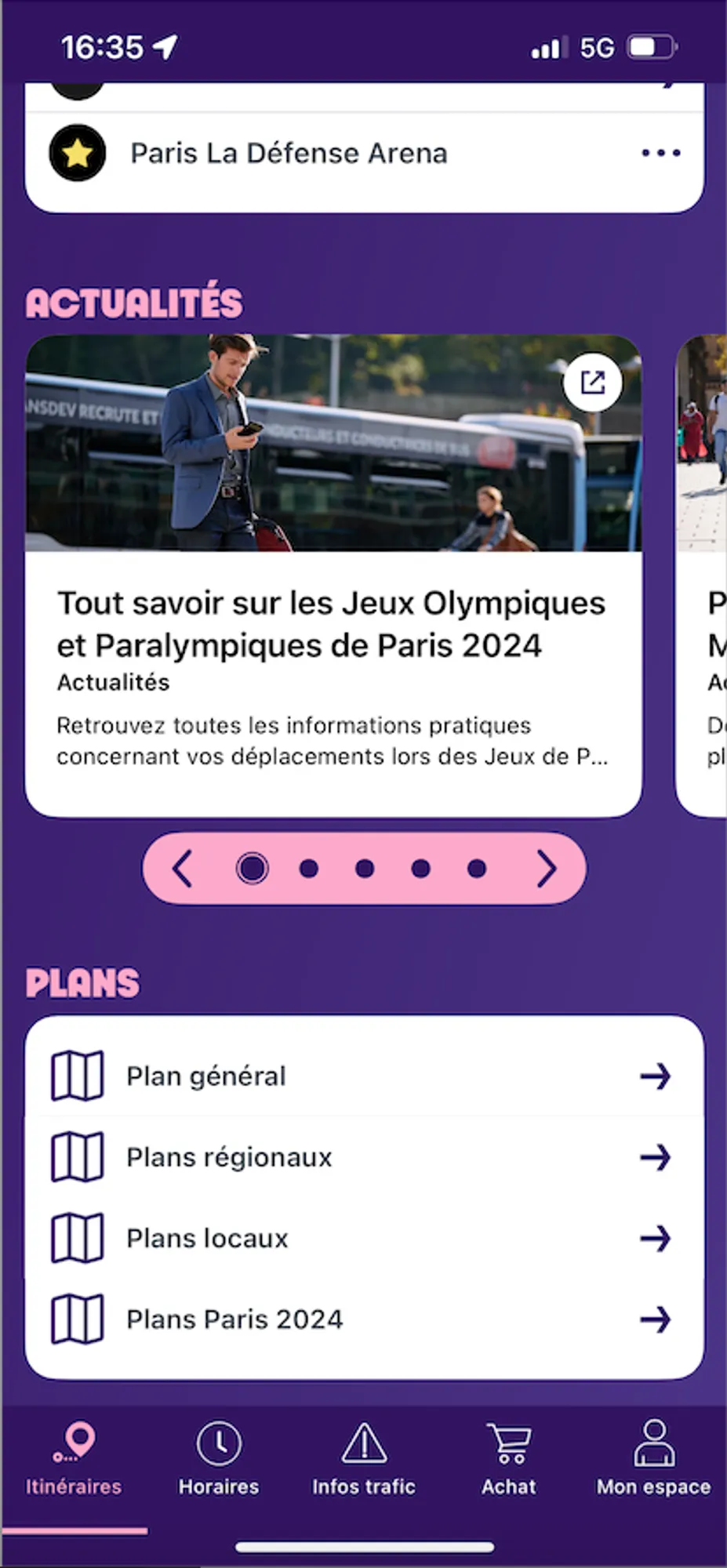Open the three-dot menu for Paris La Défense Arena
The height and width of the screenshot is (1568, 727).
click(x=660, y=153)
